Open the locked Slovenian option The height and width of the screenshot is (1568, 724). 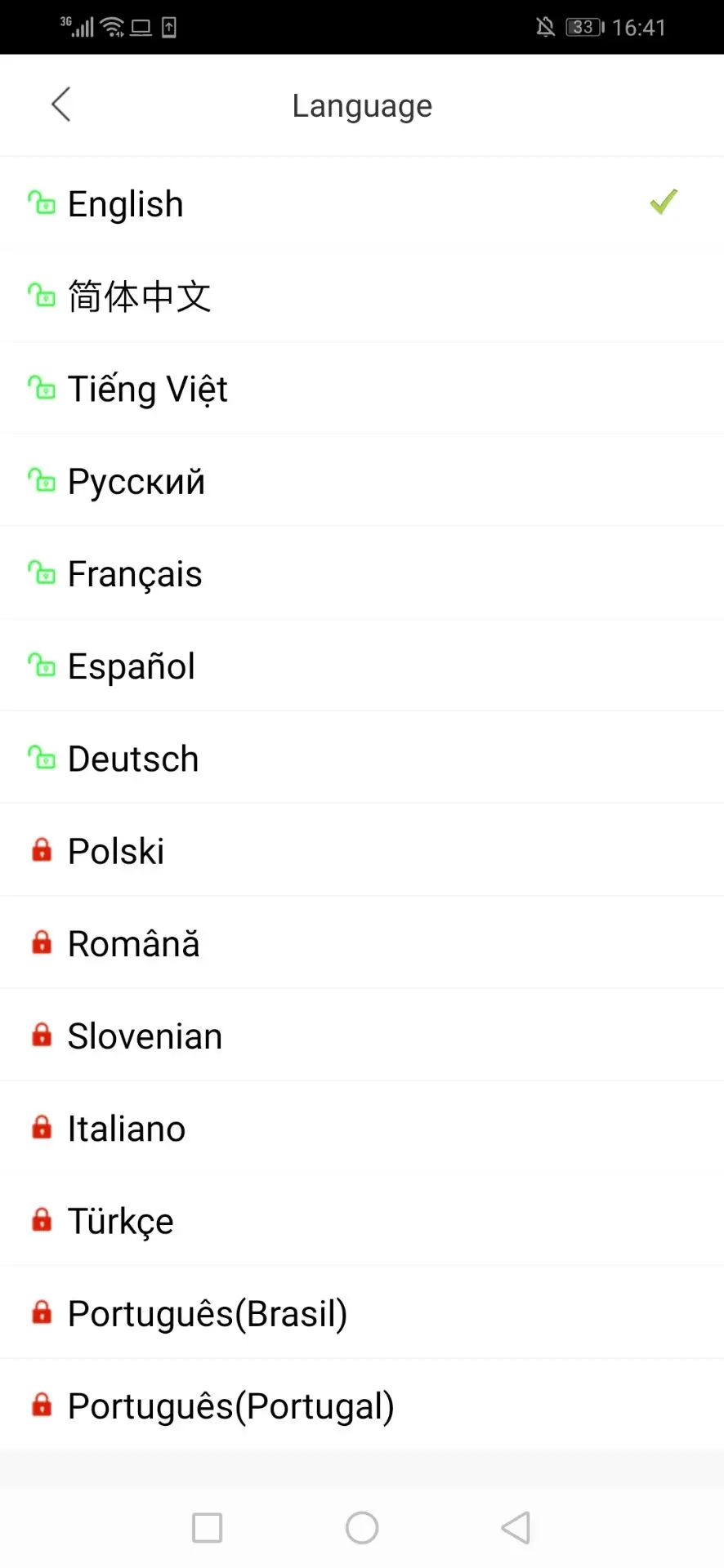pyautogui.click(x=362, y=1035)
